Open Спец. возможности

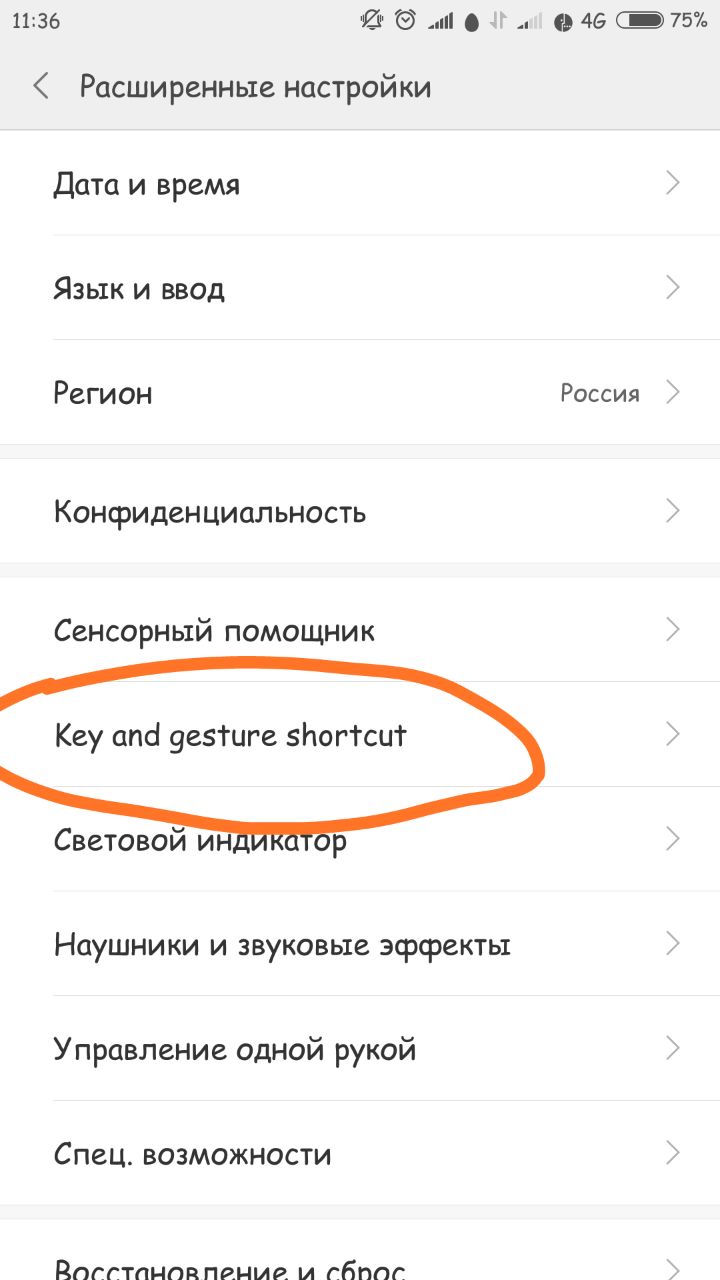(x=360, y=1154)
